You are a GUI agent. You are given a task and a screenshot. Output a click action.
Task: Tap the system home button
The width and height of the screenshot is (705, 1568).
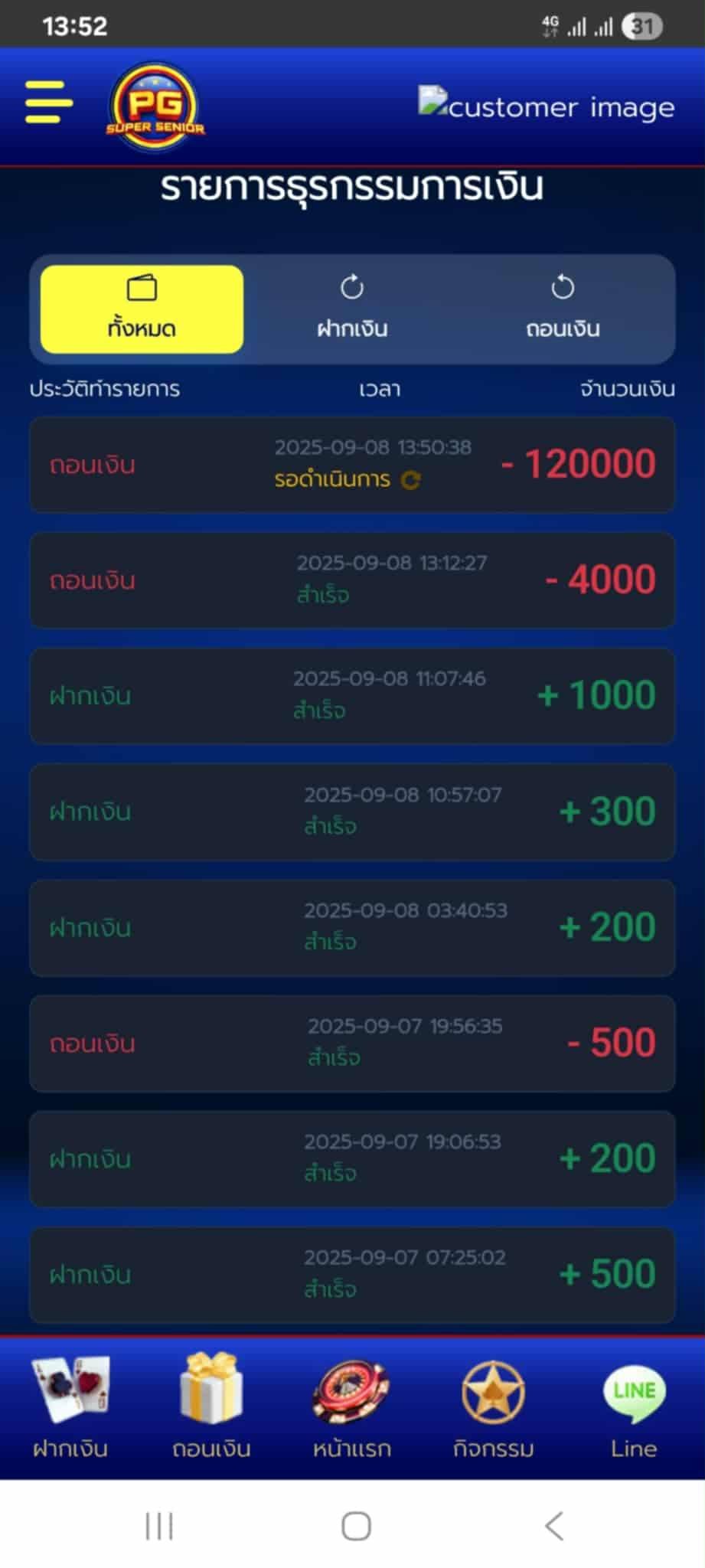tap(356, 1526)
